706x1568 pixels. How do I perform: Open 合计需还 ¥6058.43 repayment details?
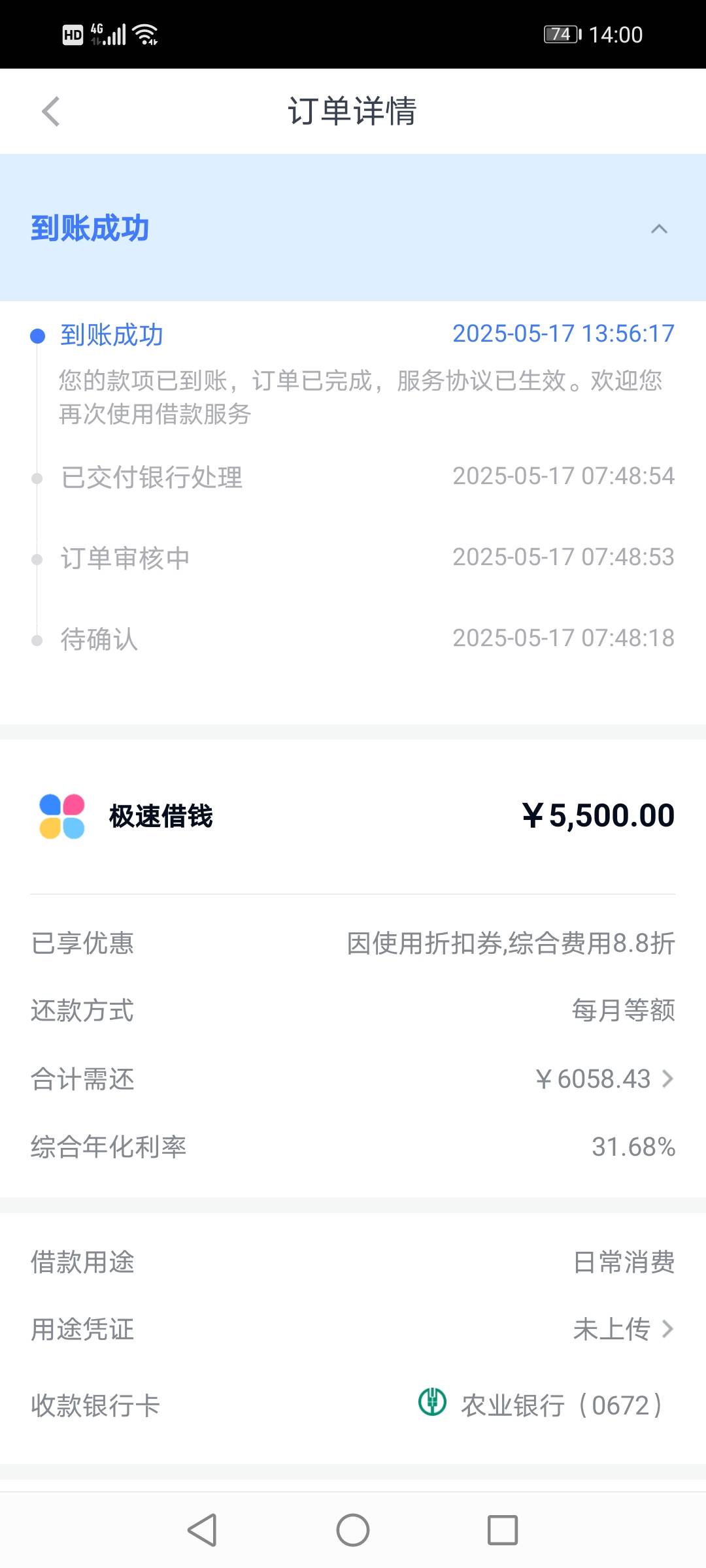click(353, 1079)
